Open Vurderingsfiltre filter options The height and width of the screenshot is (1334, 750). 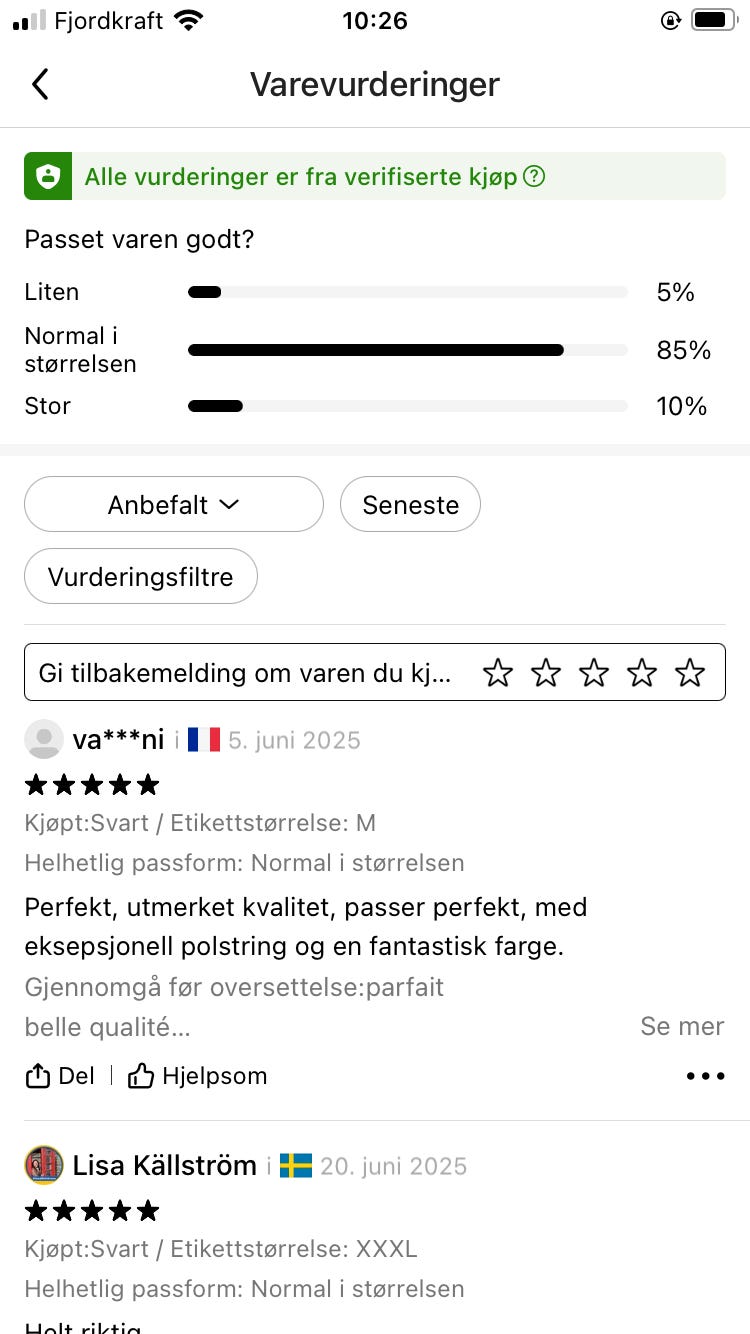pyautogui.click(x=140, y=576)
